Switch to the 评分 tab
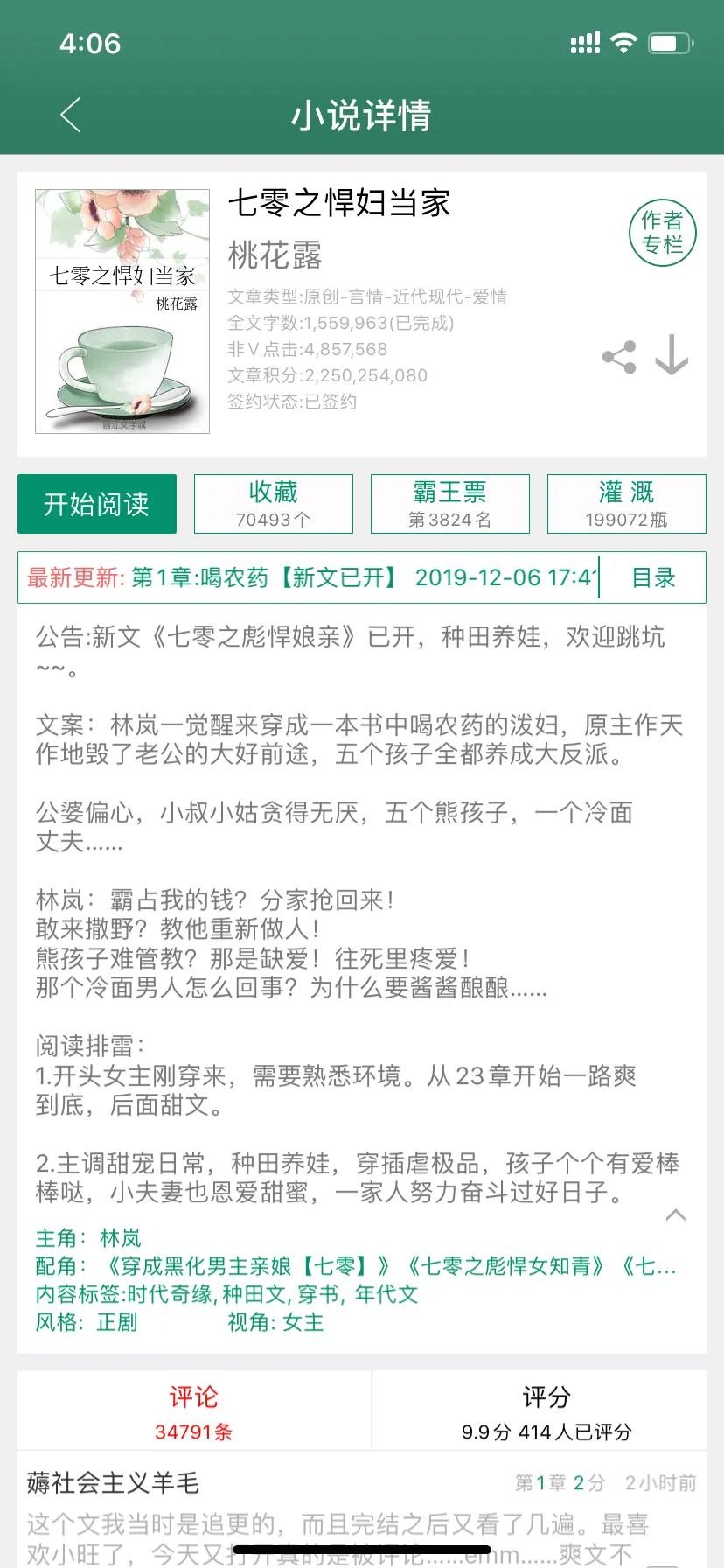The image size is (724, 1568). tap(546, 1410)
